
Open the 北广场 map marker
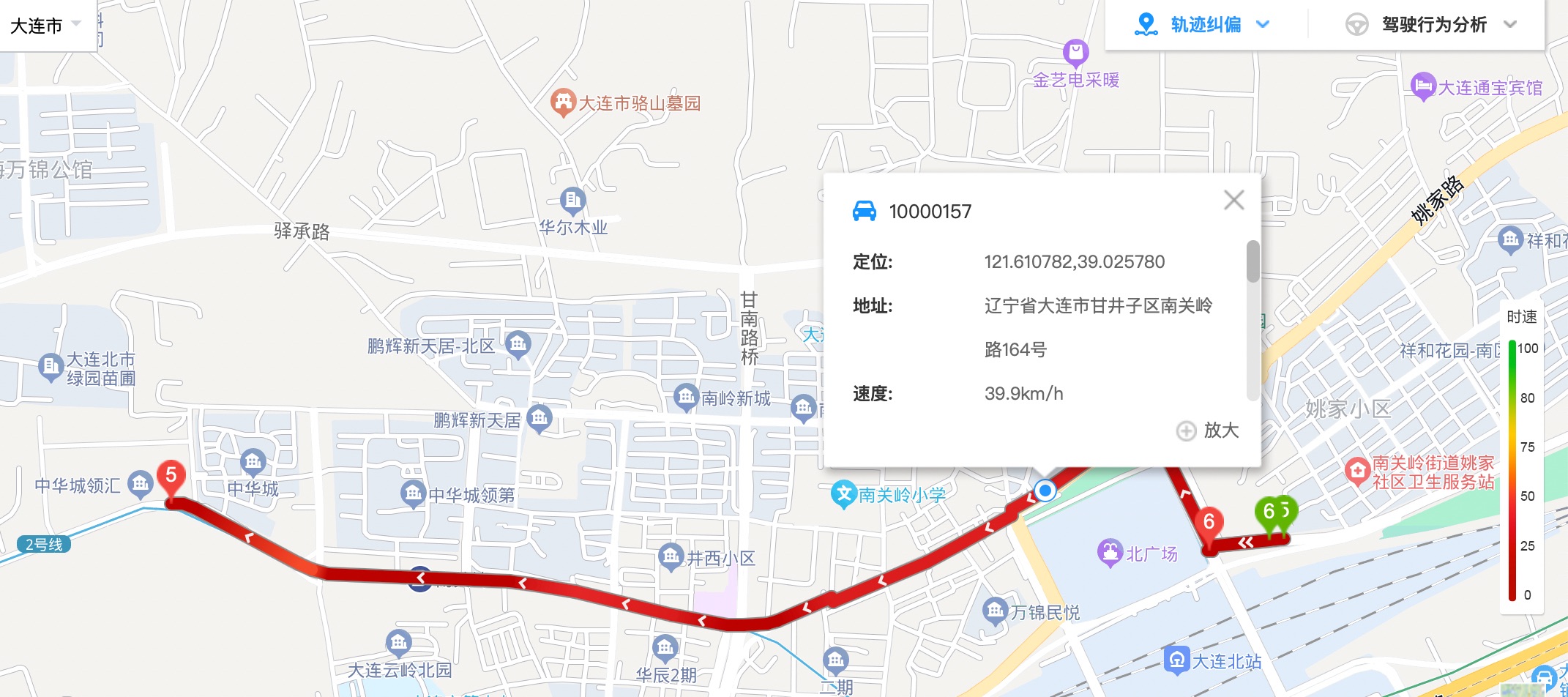coord(1110,553)
